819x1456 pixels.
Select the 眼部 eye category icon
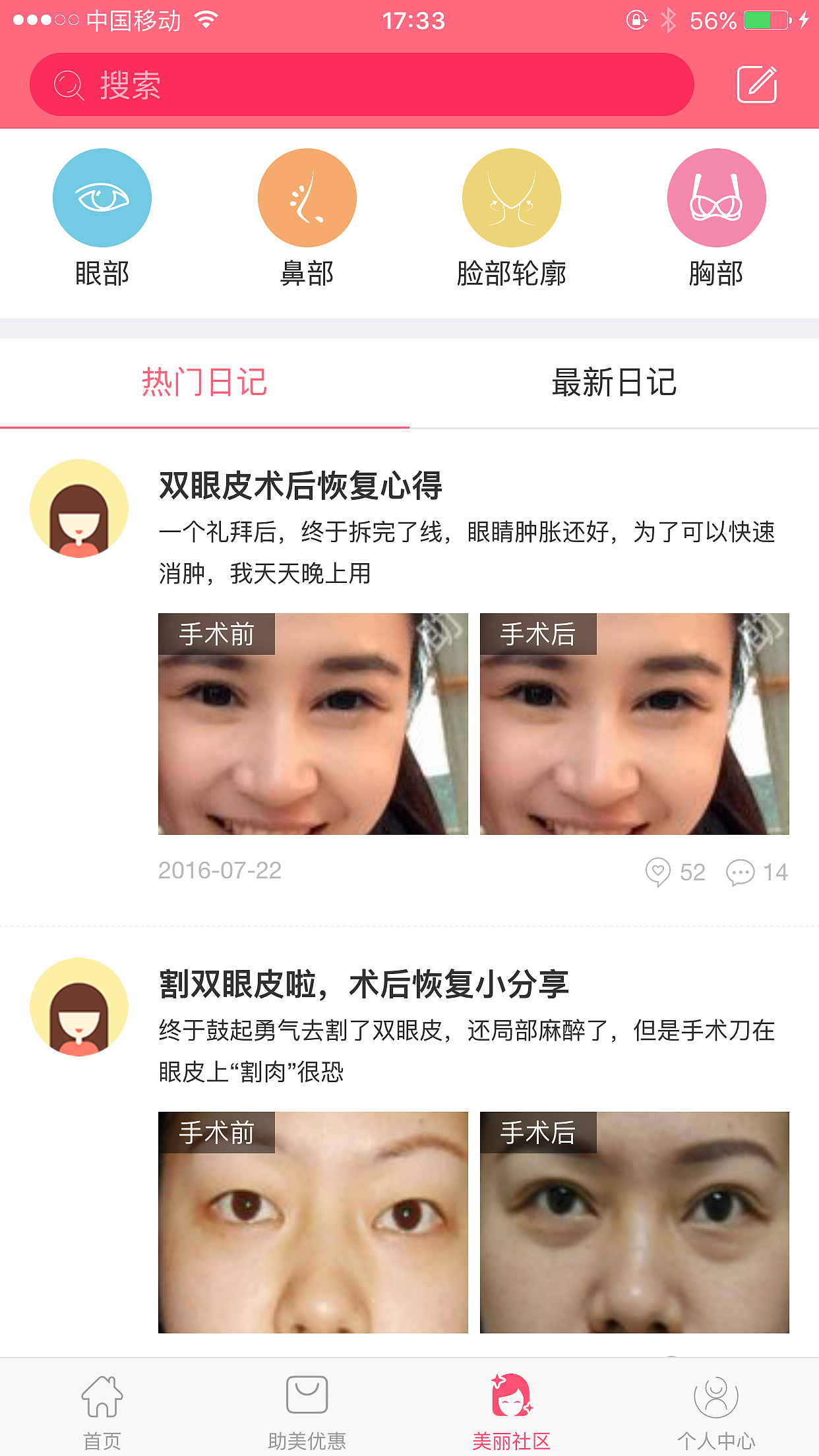[102, 198]
